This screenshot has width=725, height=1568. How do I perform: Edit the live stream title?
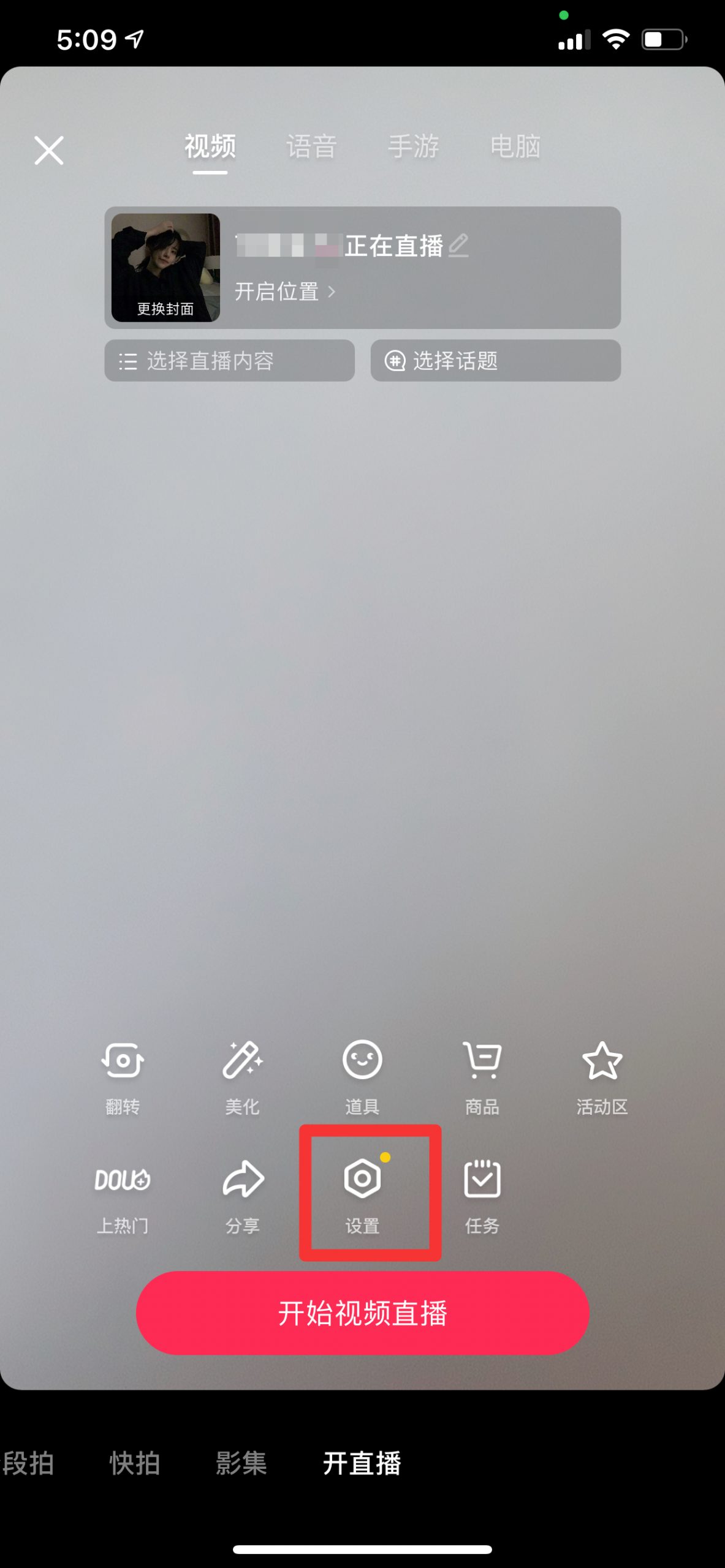(x=458, y=246)
